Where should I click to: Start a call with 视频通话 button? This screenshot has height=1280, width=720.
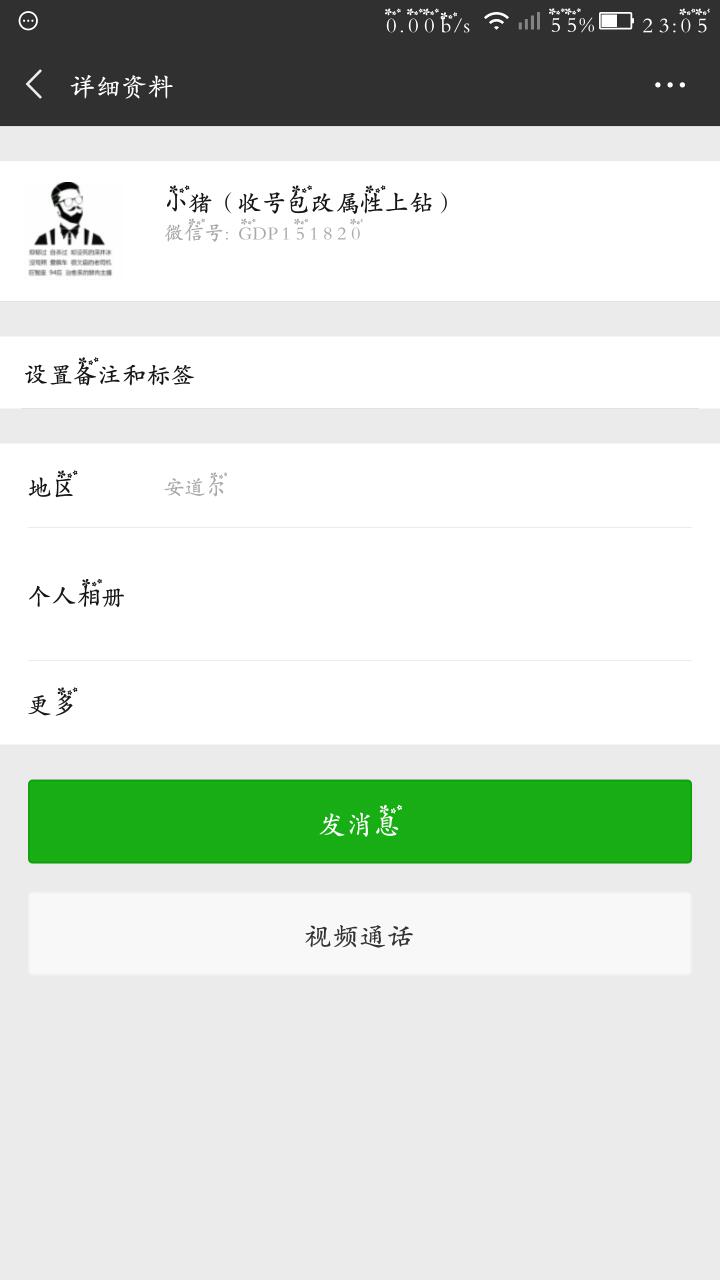click(x=360, y=934)
